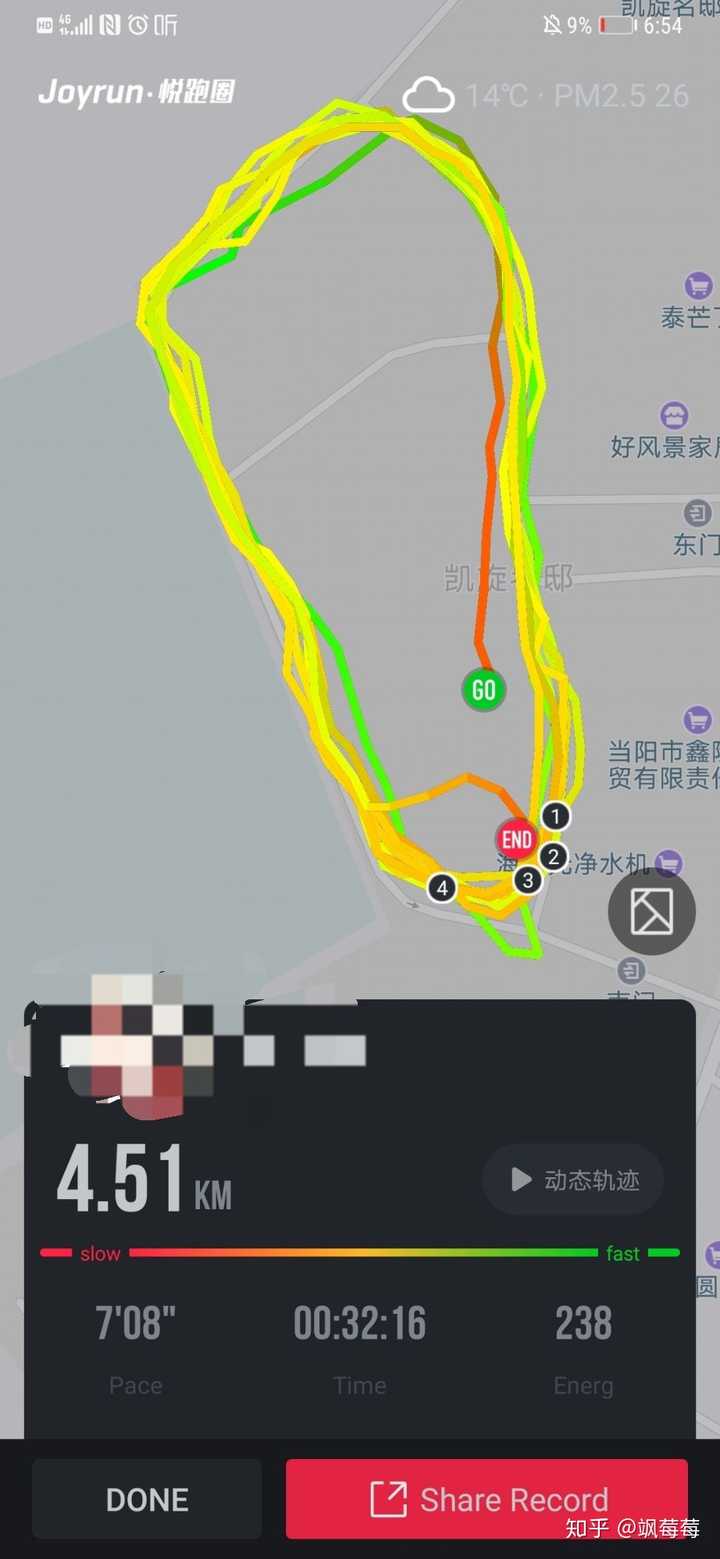The width and height of the screenshot is (720, 1559).
Task: Toggle the map display mode icon
Action: (651, 911)
